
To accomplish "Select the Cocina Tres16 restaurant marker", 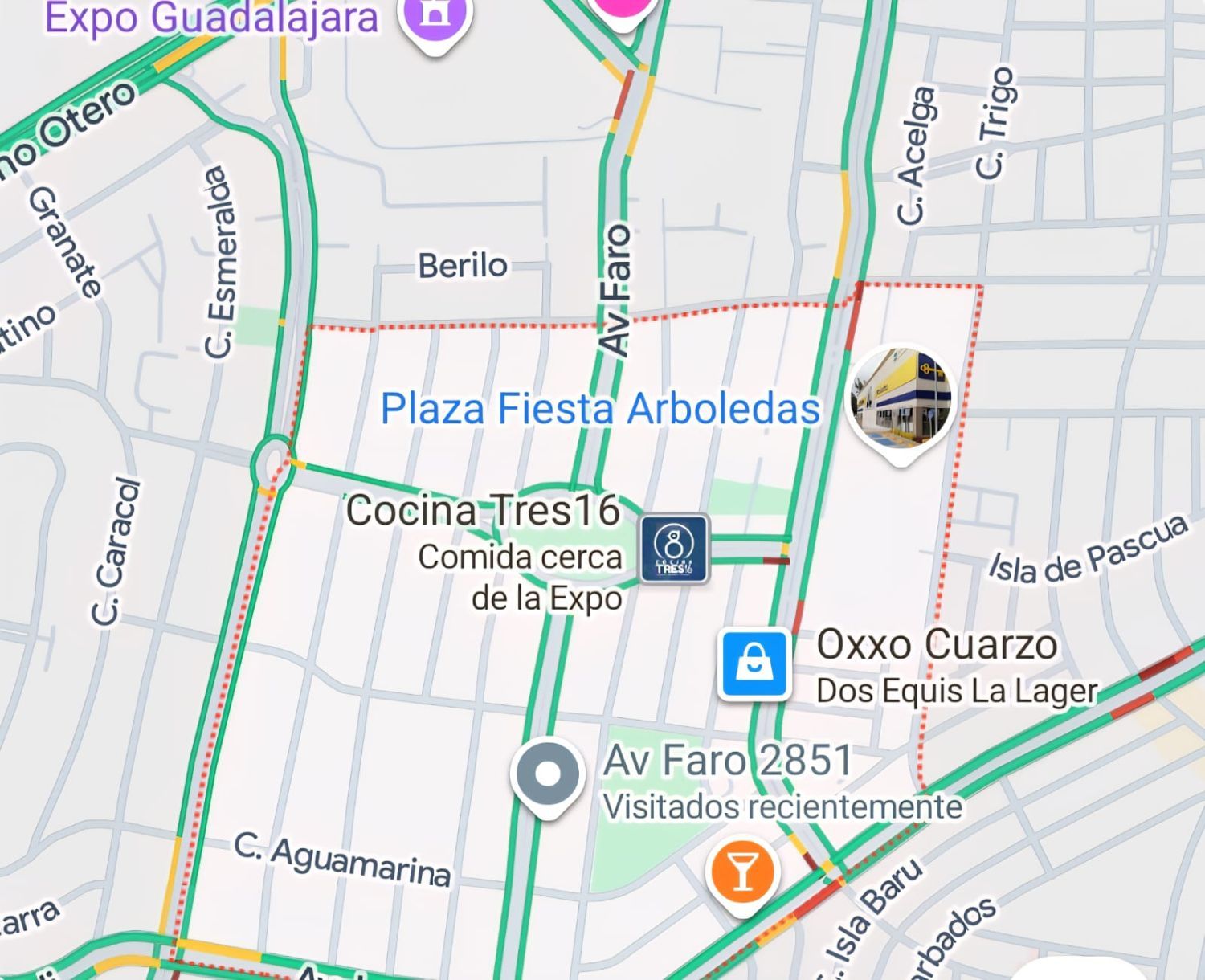I will (x=674, y=549).
